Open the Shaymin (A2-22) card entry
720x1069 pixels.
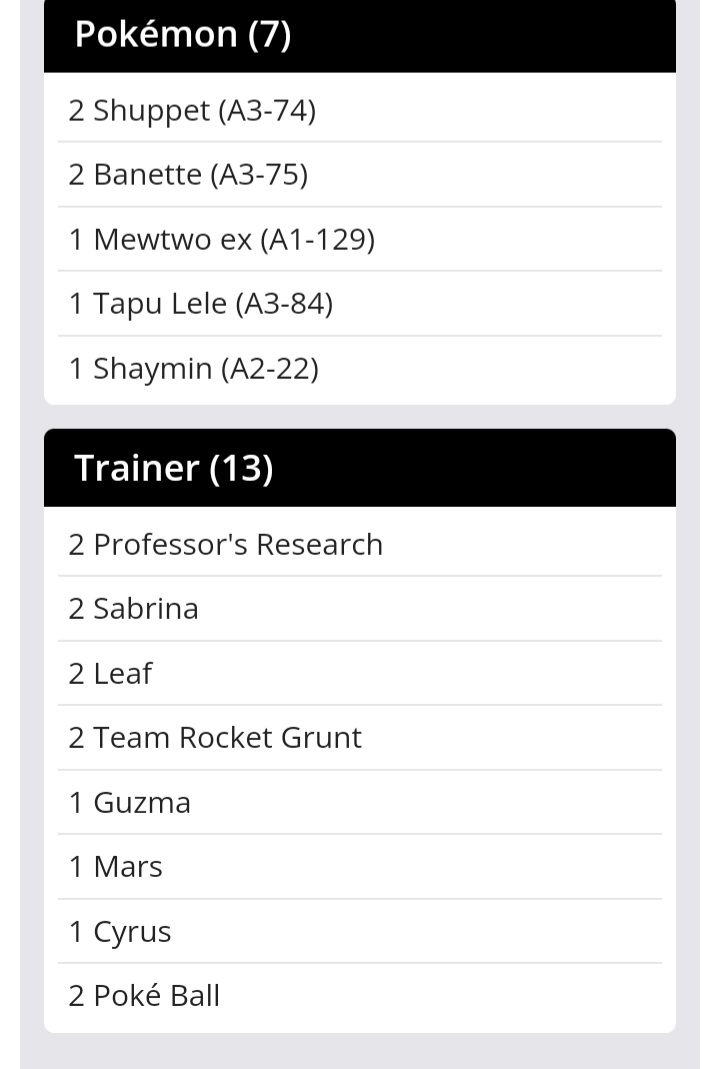(x=359, y=368)
